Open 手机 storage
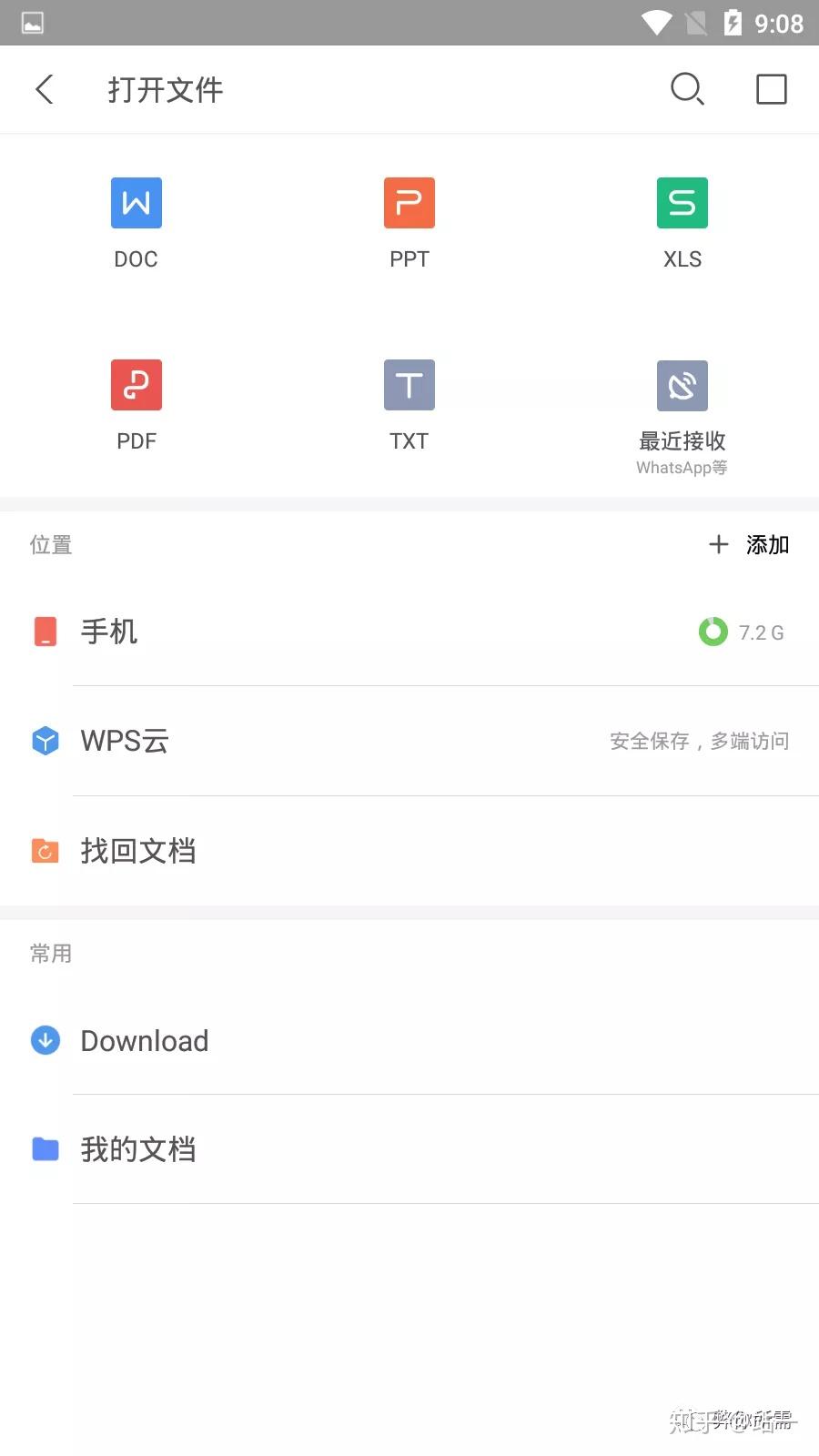This screenshot has width=819, height=1456. pos(409,632)
